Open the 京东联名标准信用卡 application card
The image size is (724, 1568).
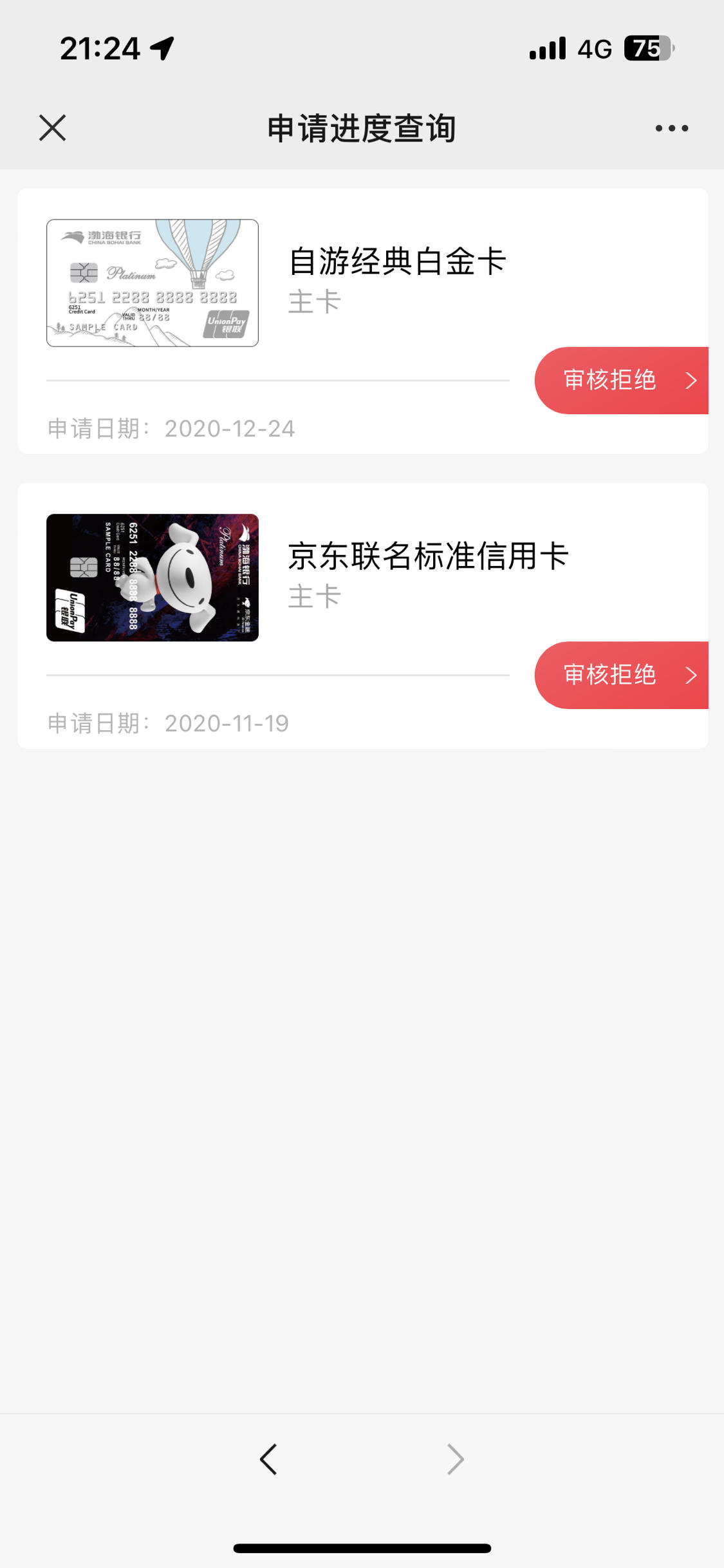(363, 616)
